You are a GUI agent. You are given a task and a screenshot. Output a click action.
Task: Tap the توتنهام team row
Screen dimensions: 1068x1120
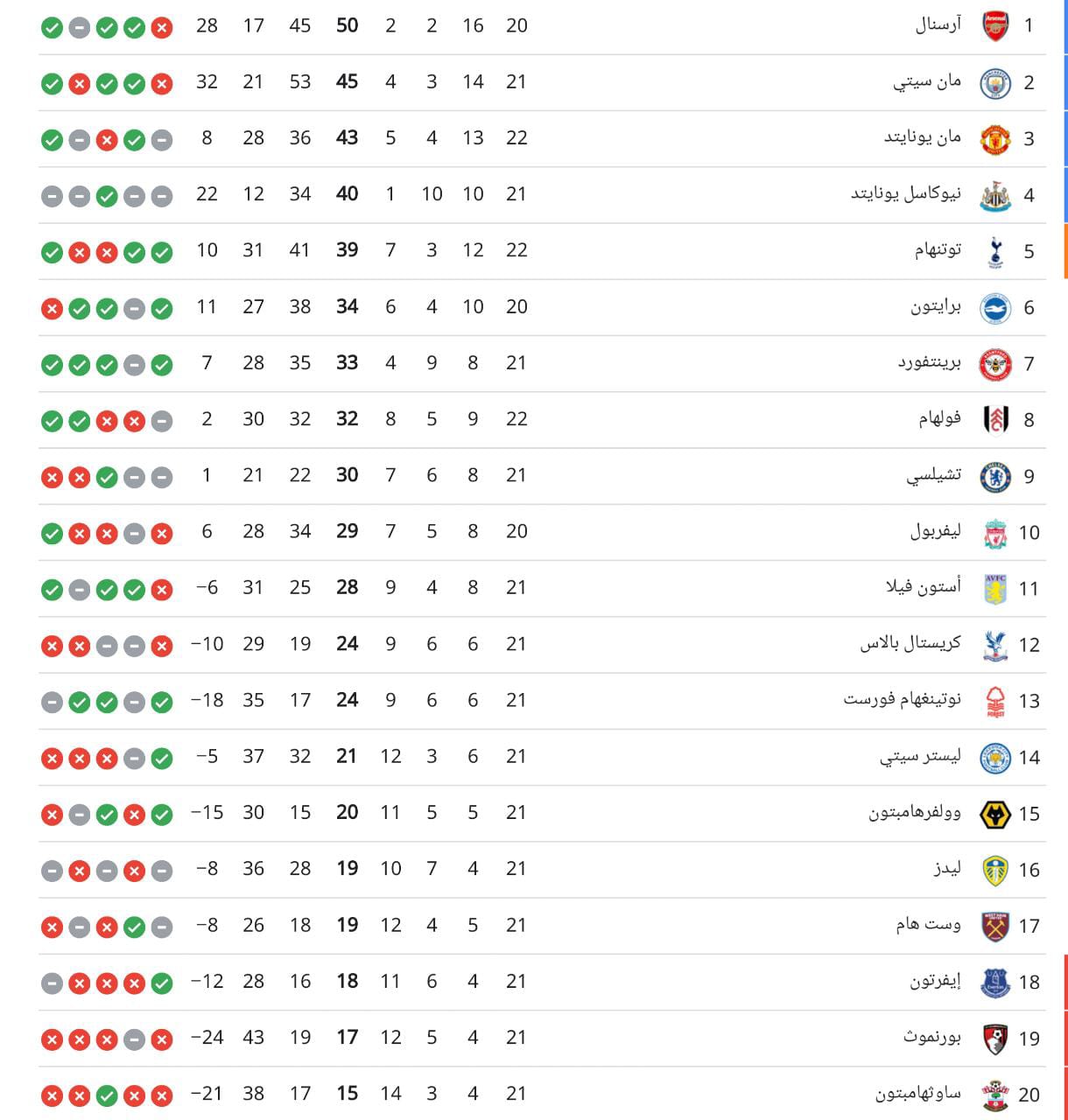tap(938, 251)
